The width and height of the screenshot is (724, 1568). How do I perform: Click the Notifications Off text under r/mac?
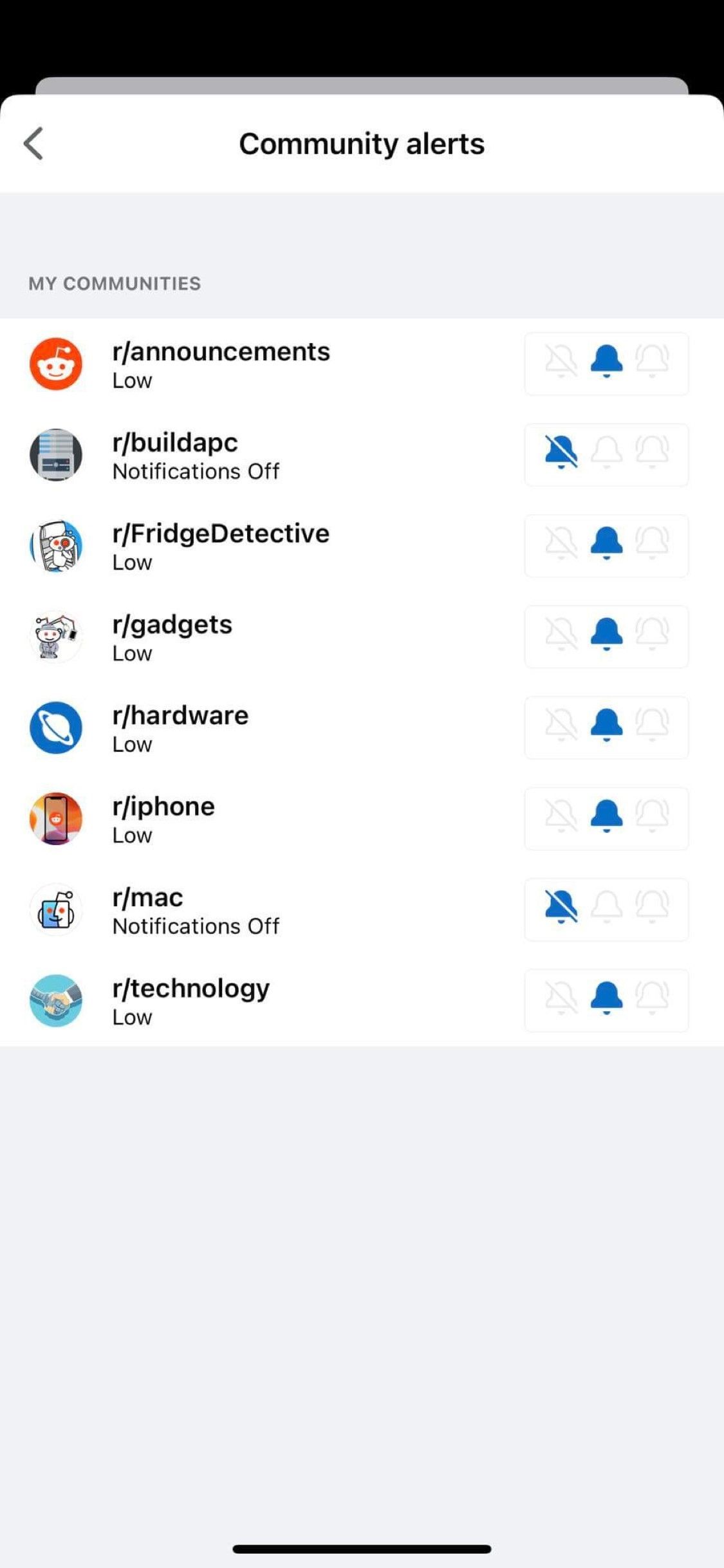pyautogui.click(x=196, y=926)
